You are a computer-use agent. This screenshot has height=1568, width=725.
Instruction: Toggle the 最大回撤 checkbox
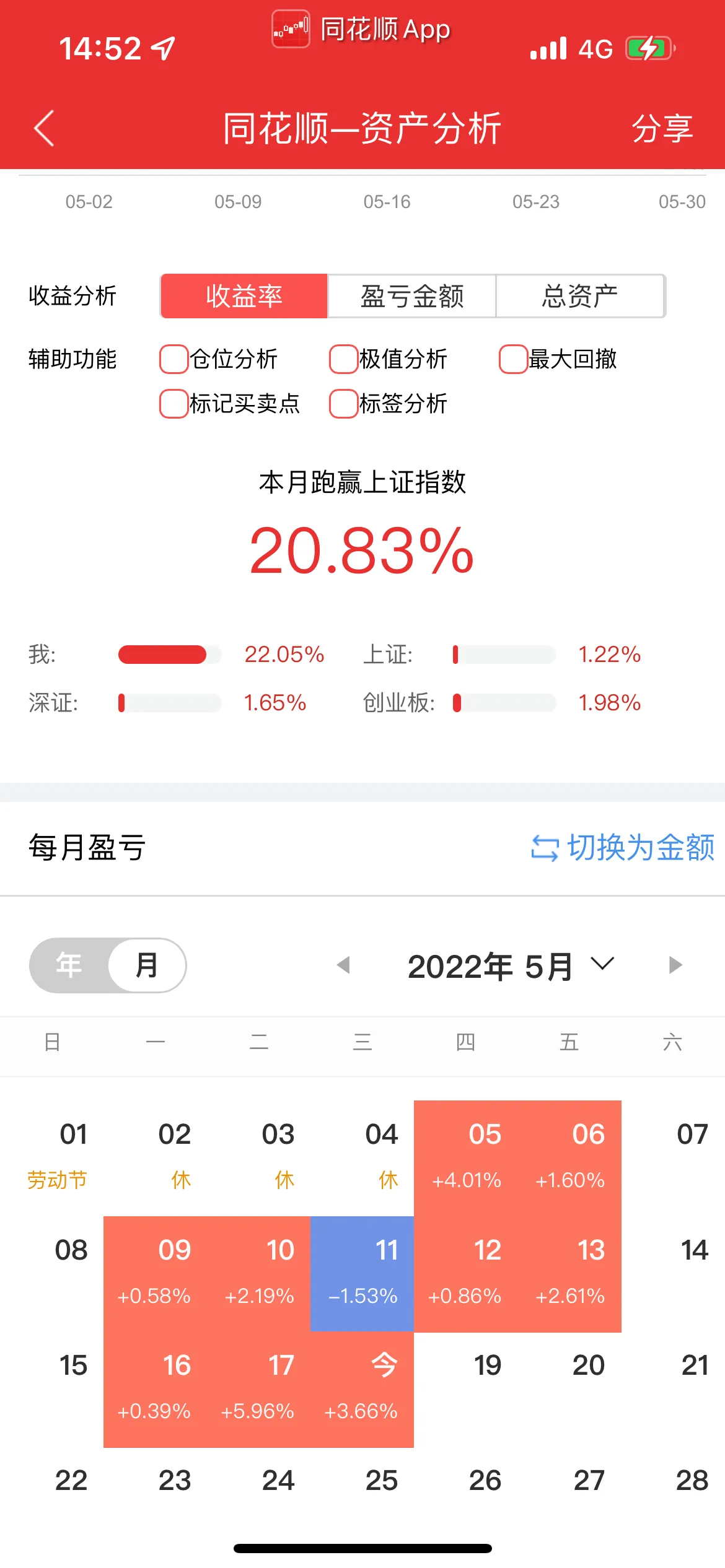(x=514, y=359)
